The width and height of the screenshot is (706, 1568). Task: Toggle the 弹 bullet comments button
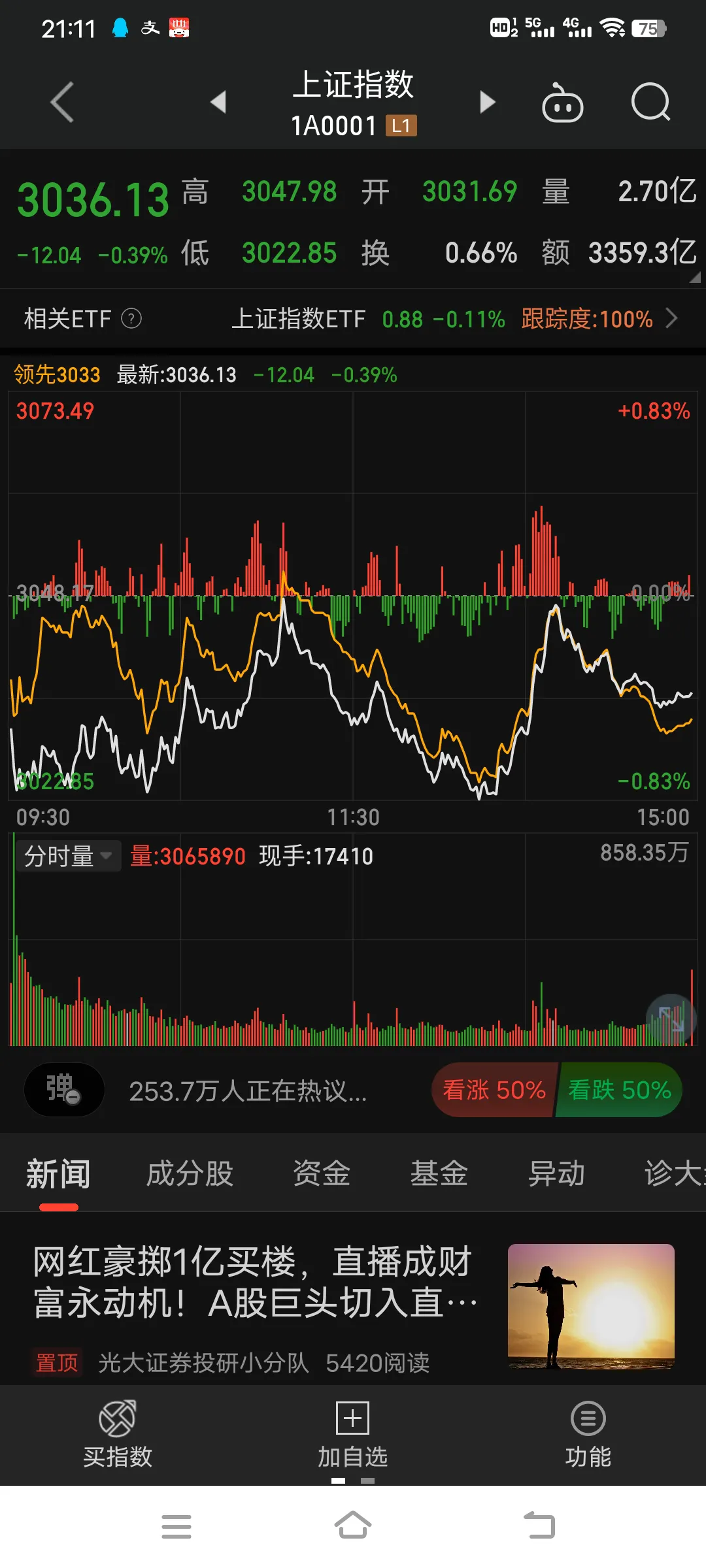[x=64, y=1090]
